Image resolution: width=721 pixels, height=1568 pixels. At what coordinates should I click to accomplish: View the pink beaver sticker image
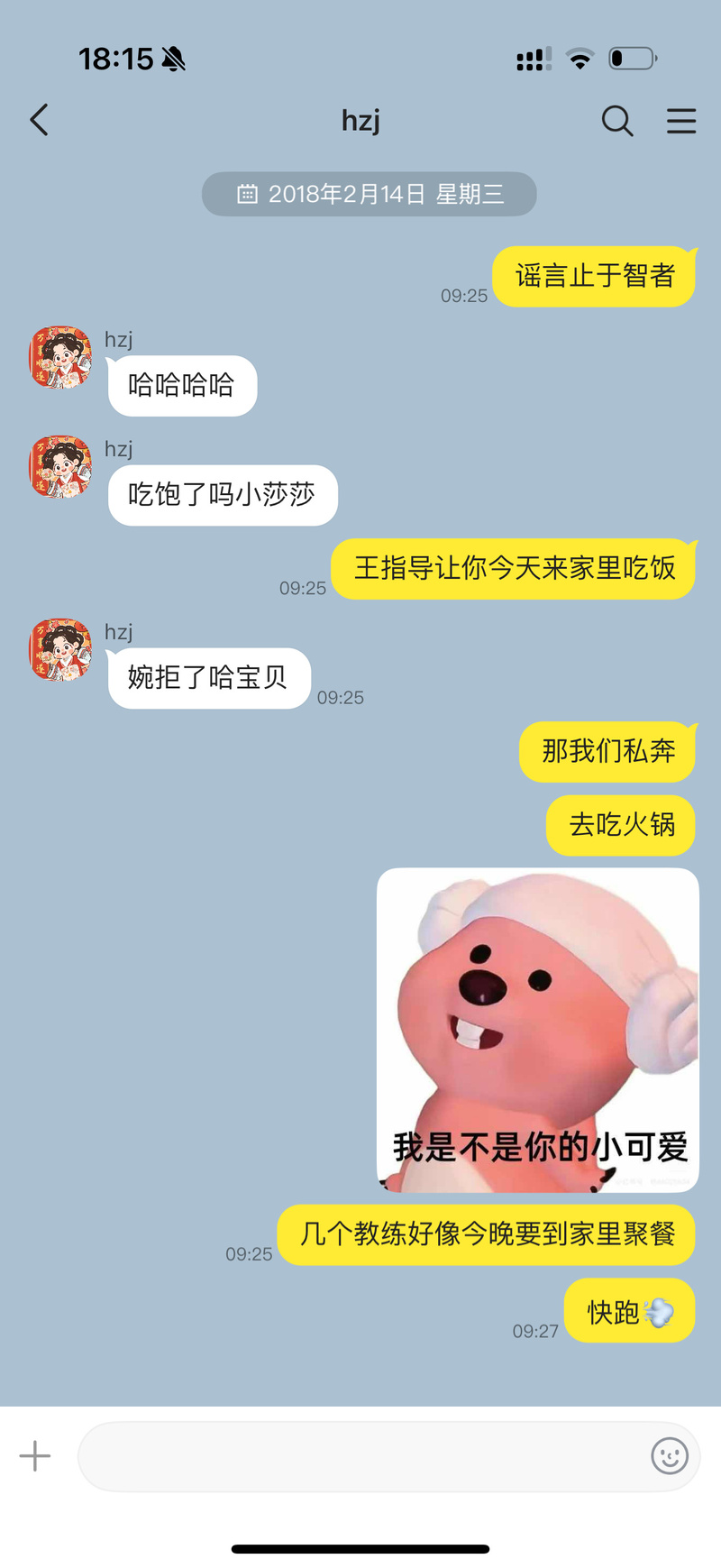pos(538,1030)
